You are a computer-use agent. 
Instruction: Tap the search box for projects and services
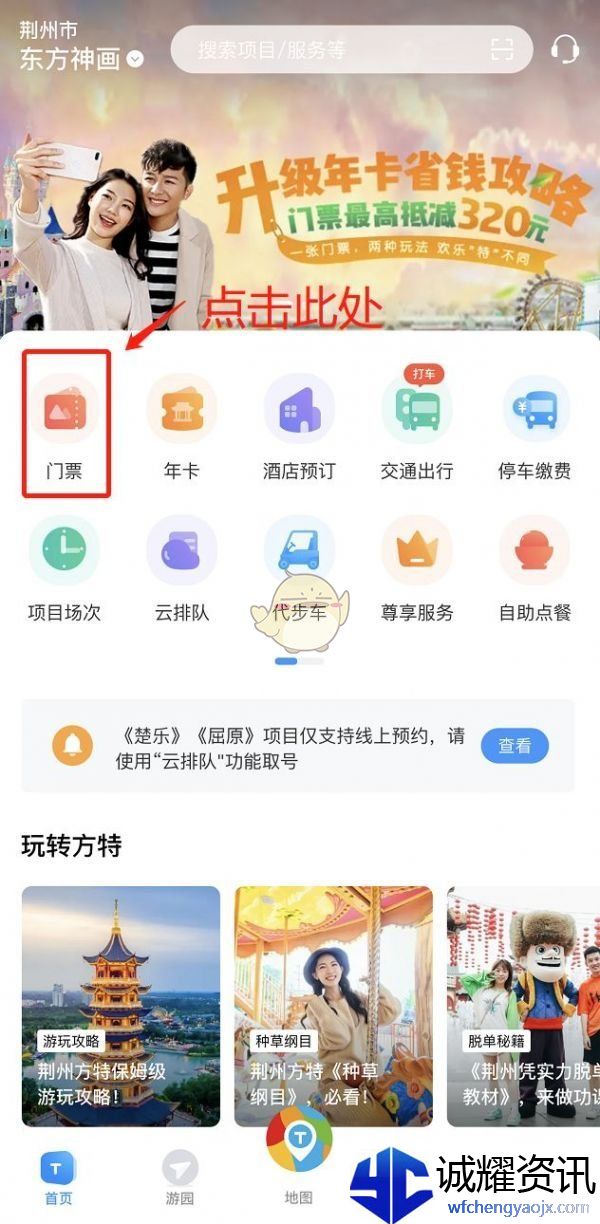(330, 50)
